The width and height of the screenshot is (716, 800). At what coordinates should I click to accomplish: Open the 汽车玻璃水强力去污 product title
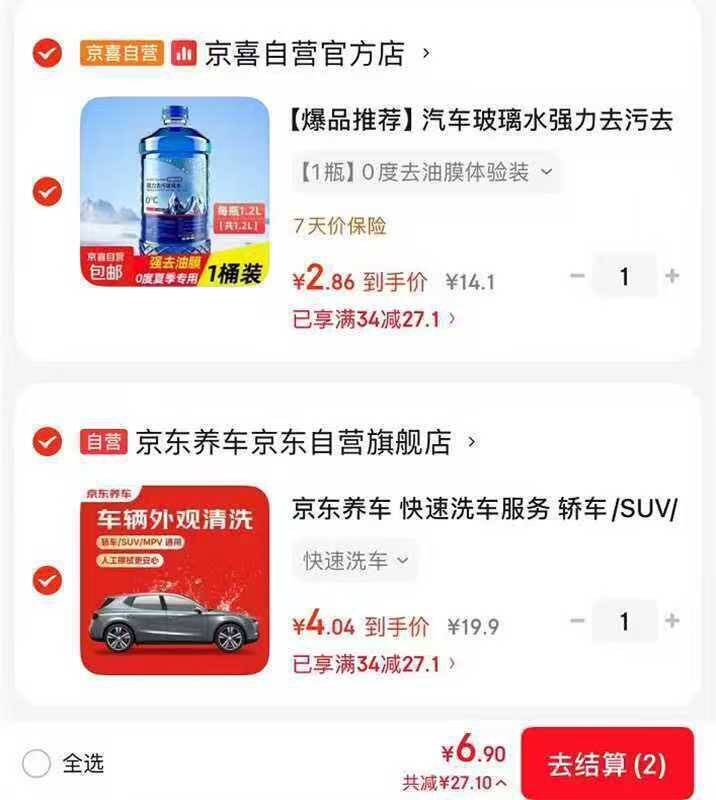(482, 121)
